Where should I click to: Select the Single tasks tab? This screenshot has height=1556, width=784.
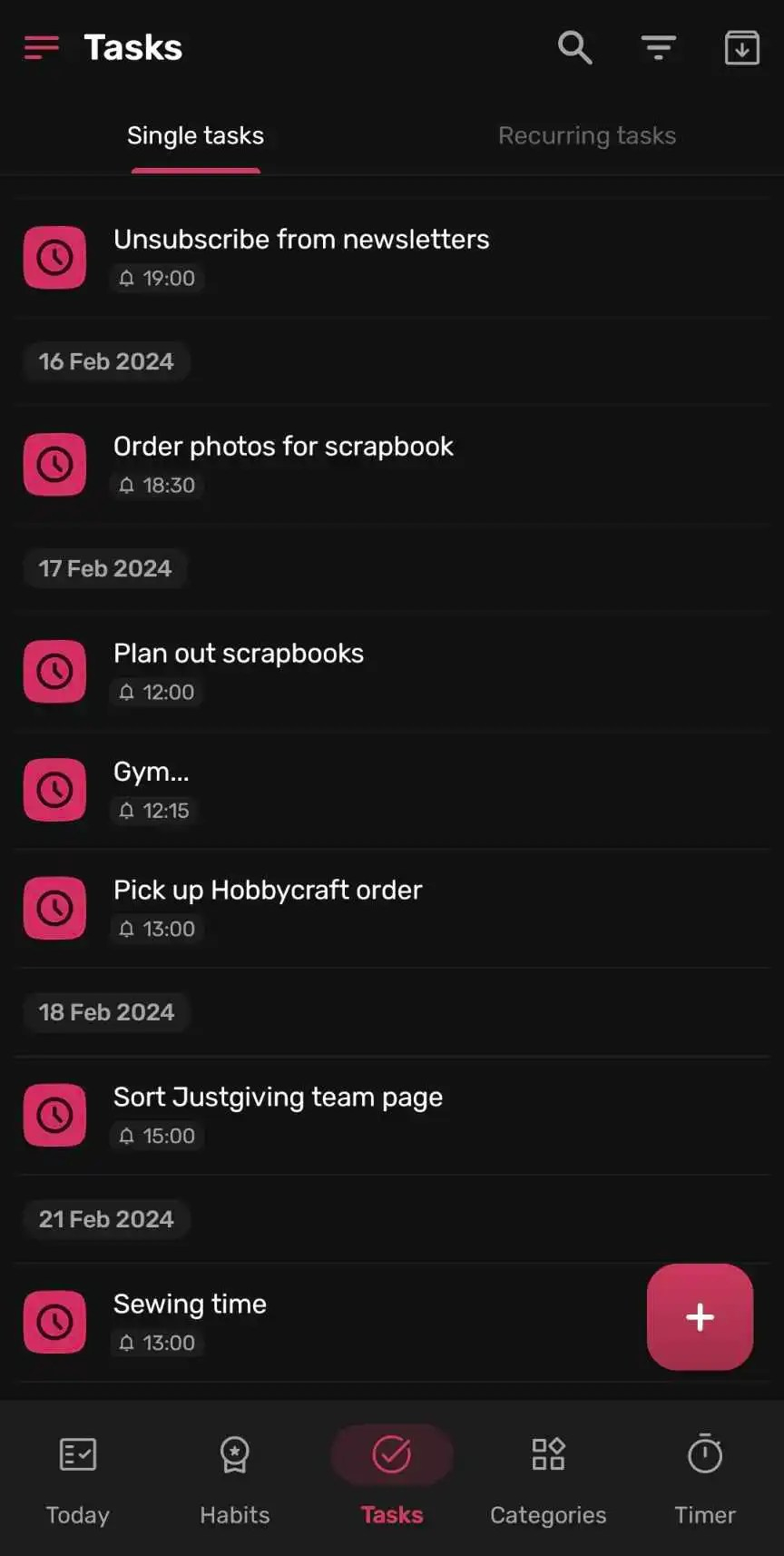(196, 136)
